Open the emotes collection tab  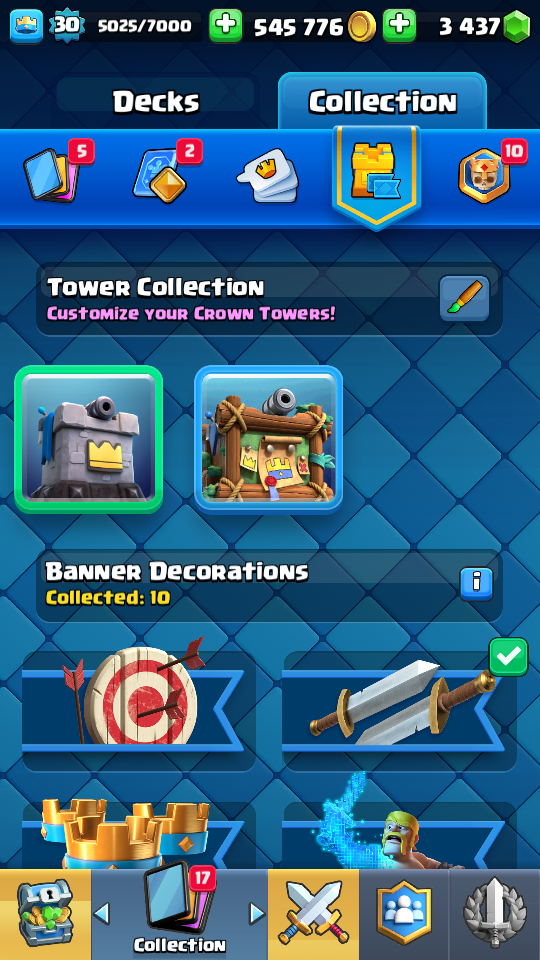click(x=269, y=176)
